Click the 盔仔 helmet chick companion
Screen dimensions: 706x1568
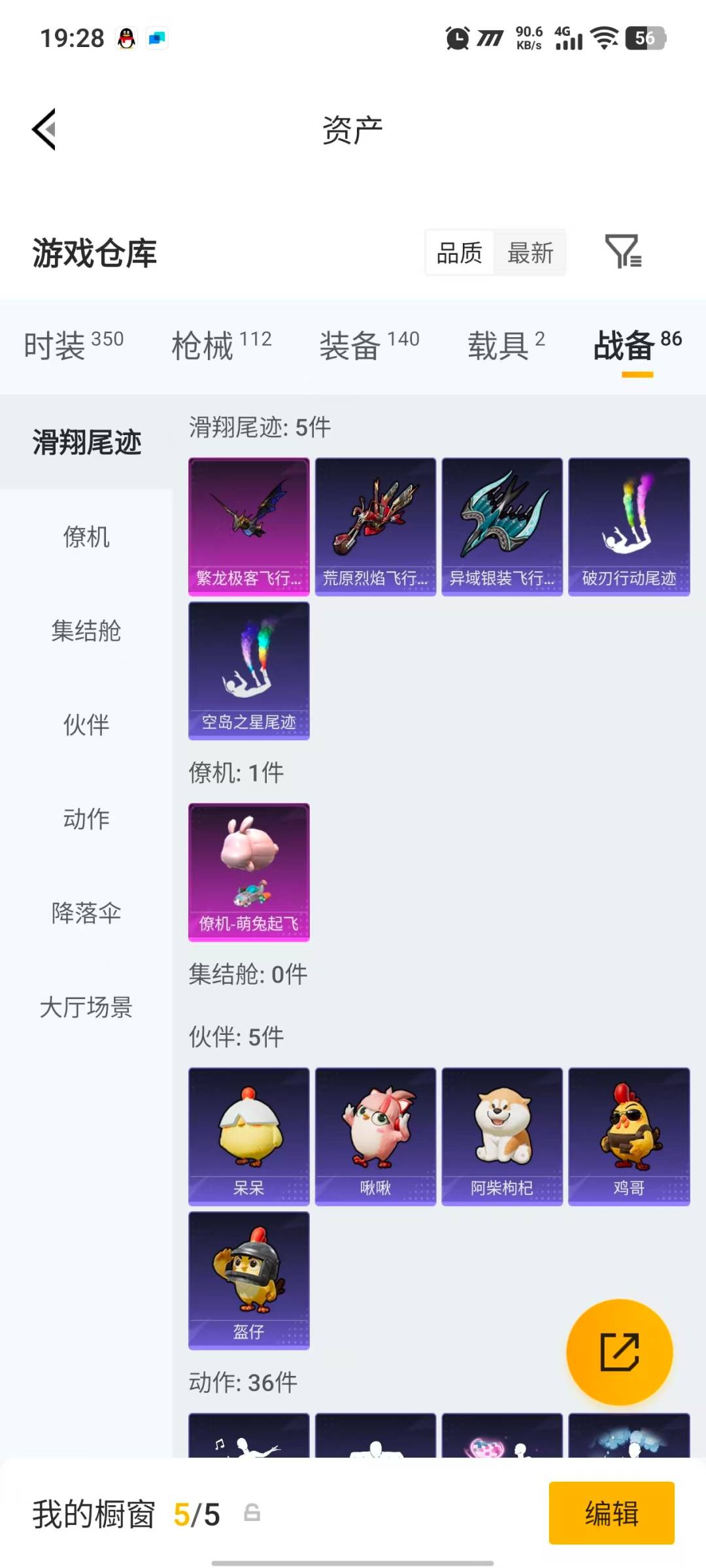pos(248,1281)
